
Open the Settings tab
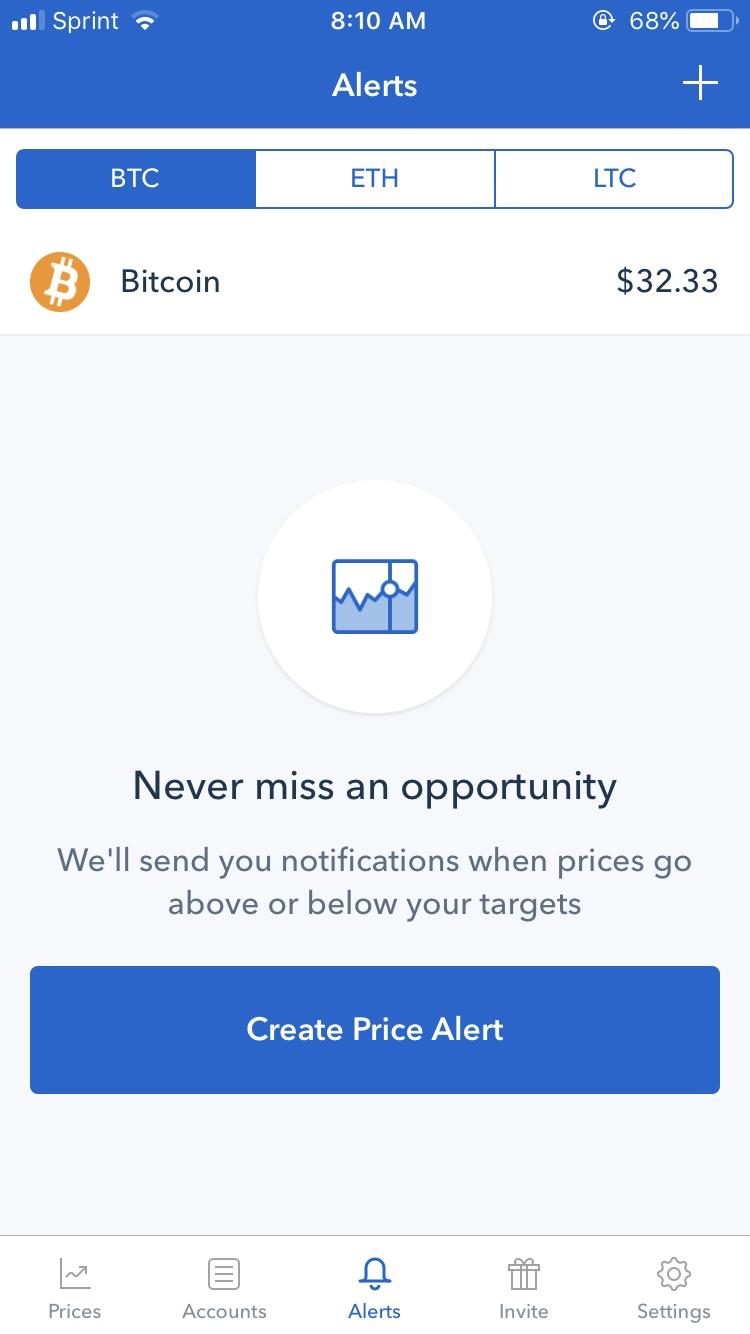point(674,1288)
